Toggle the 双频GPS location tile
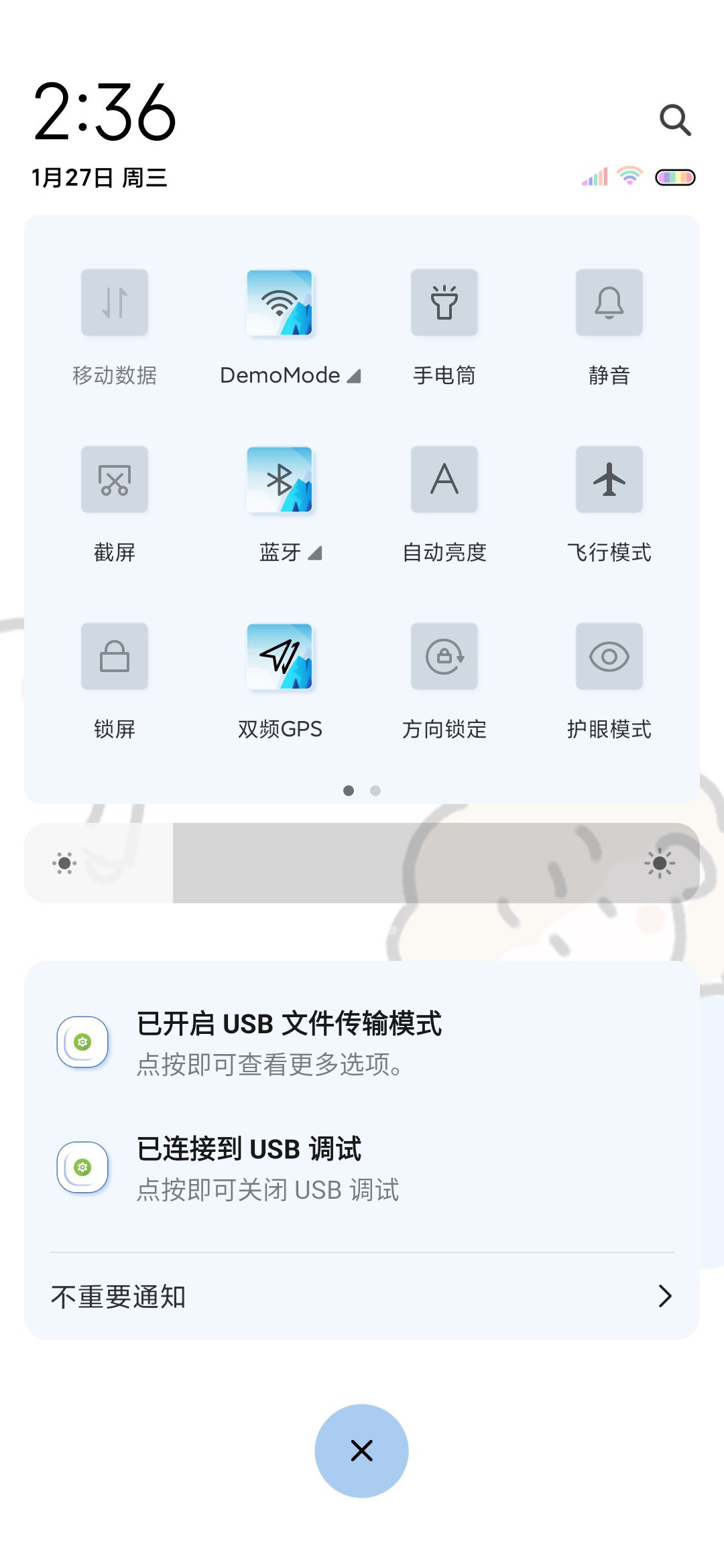724x1568 pixels. pos(280,656)
